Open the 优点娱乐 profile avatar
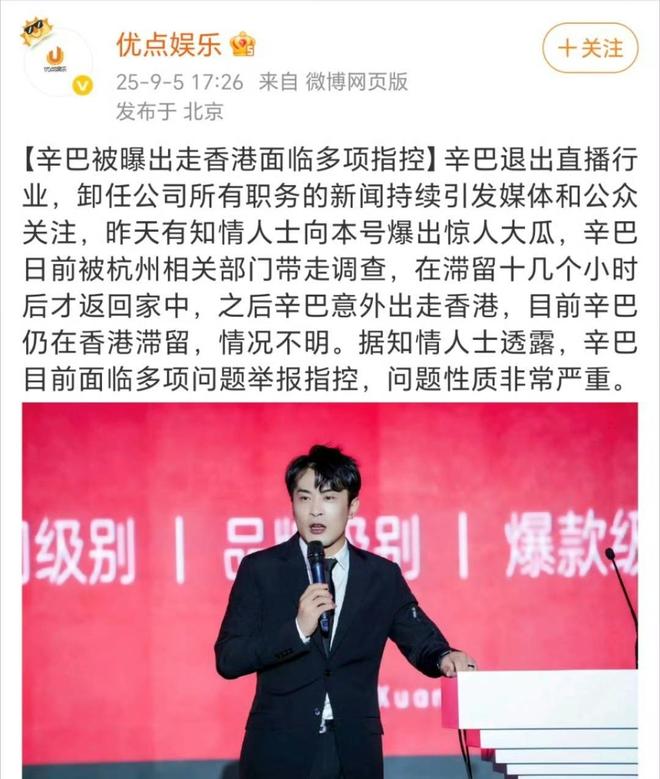The height and width of the screenshot is (779, 660). pyautogui.click(x=57, y=60)
